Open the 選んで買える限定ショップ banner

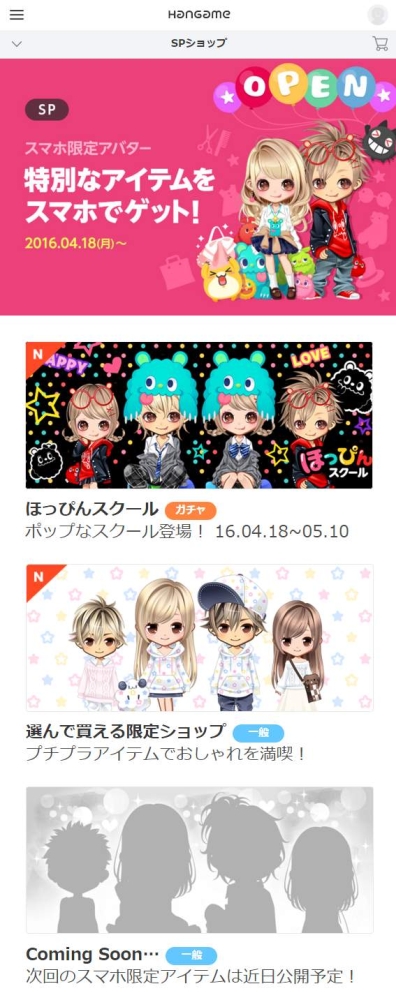point(199,638)
